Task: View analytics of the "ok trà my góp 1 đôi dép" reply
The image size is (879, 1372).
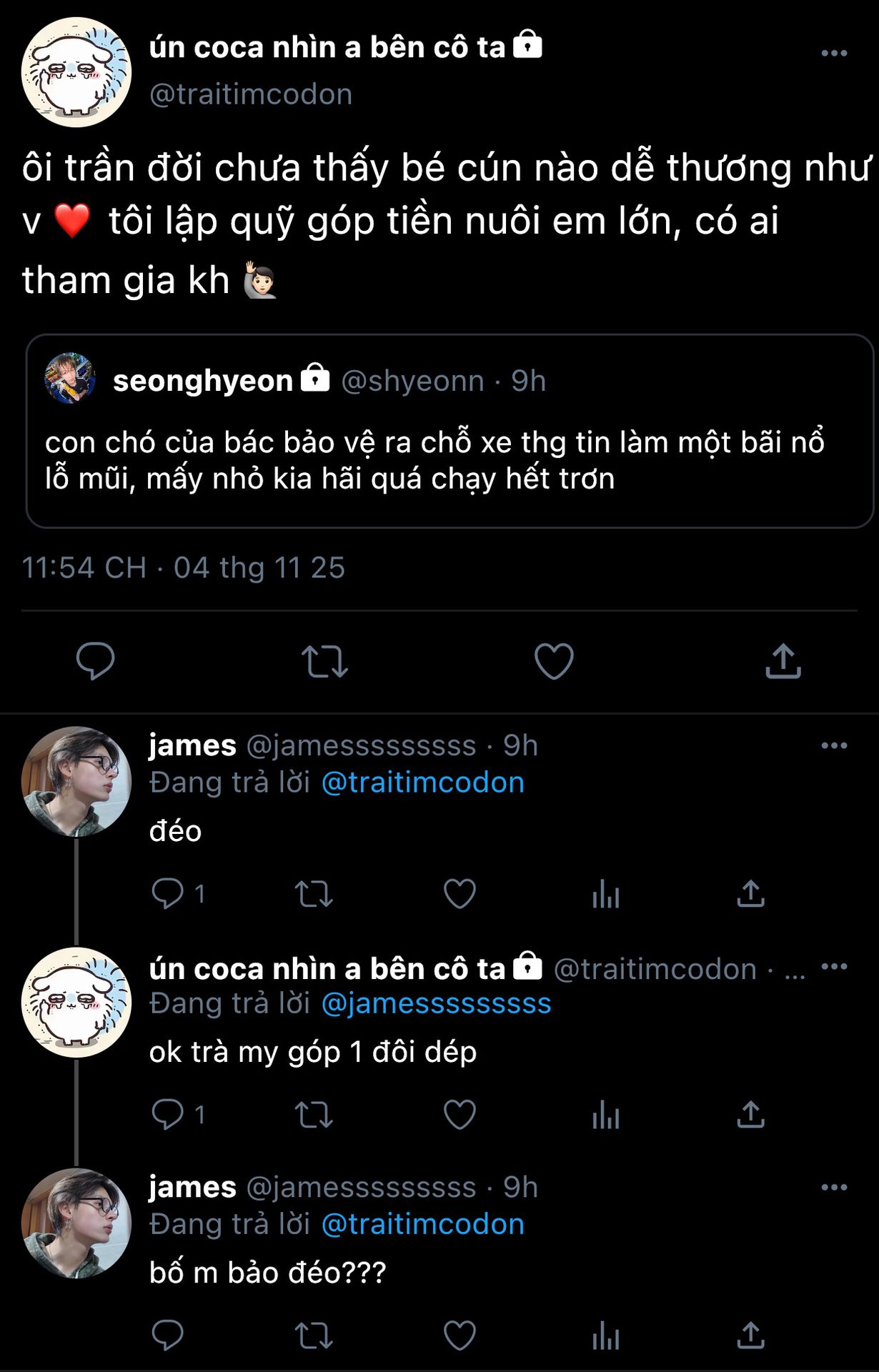Action: pos(605,1115)
